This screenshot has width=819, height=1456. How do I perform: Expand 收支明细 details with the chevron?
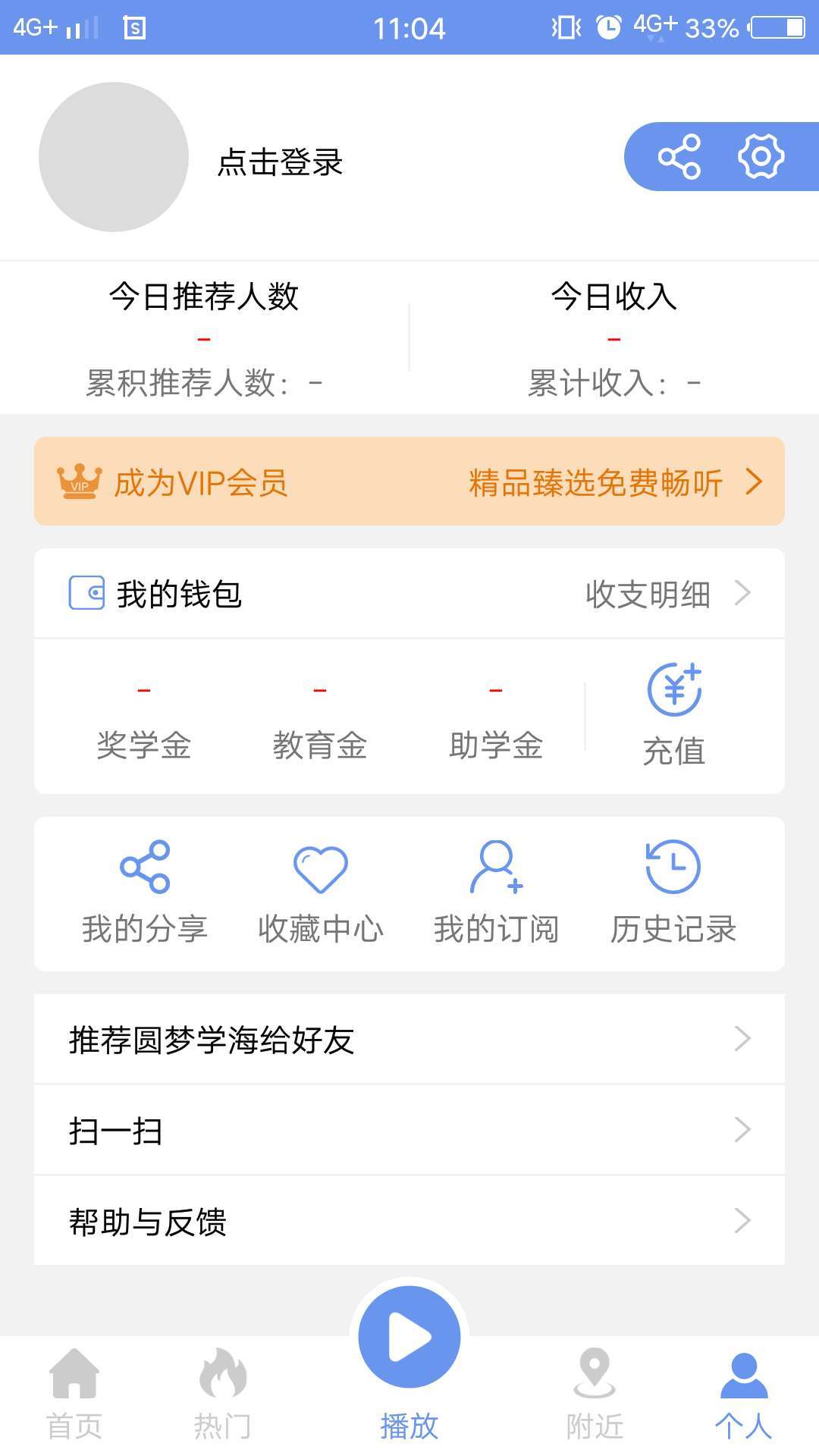(x=742, y=594)
